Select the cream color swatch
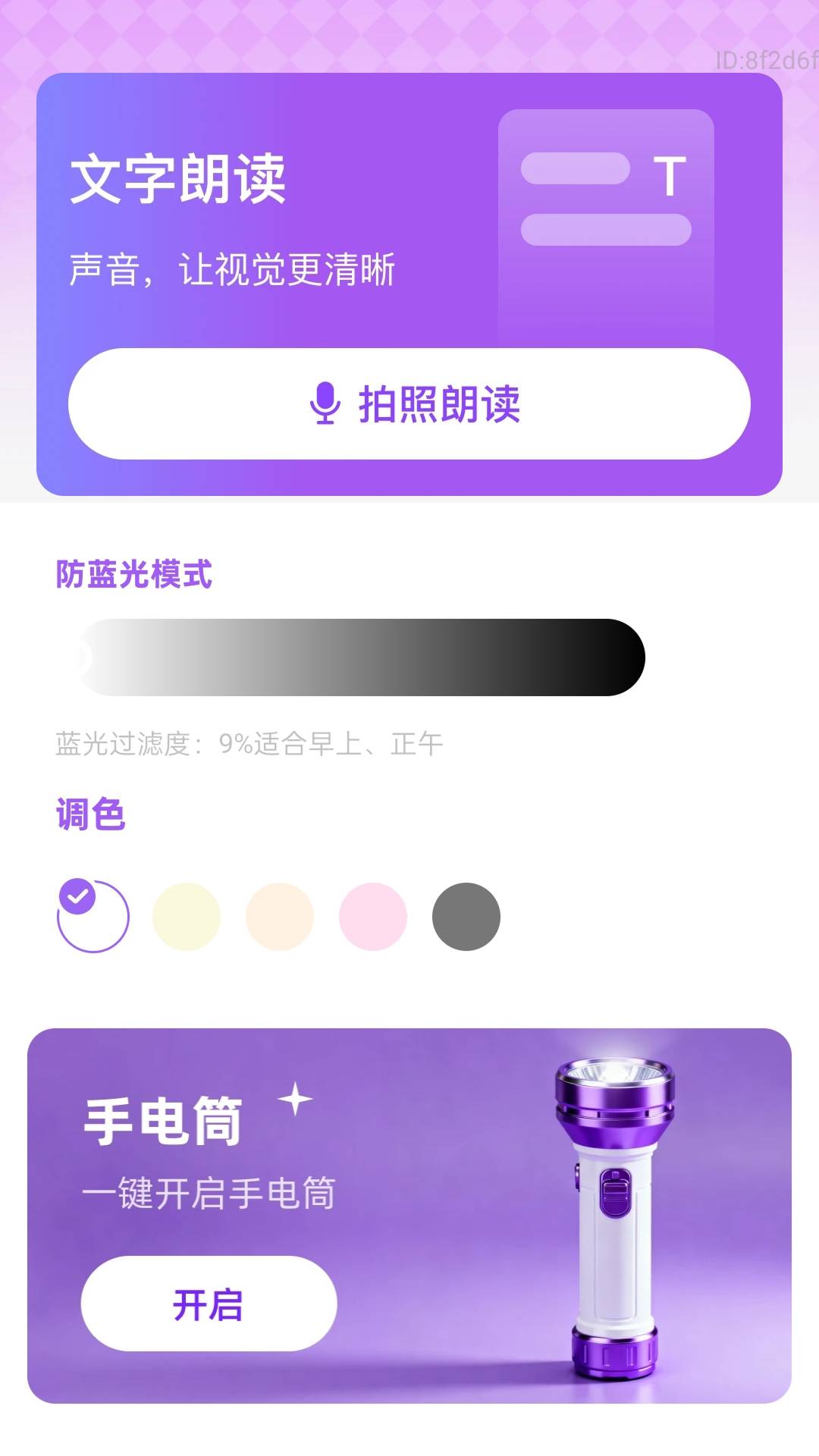The image size is (819, 1456). pos(186,917)
